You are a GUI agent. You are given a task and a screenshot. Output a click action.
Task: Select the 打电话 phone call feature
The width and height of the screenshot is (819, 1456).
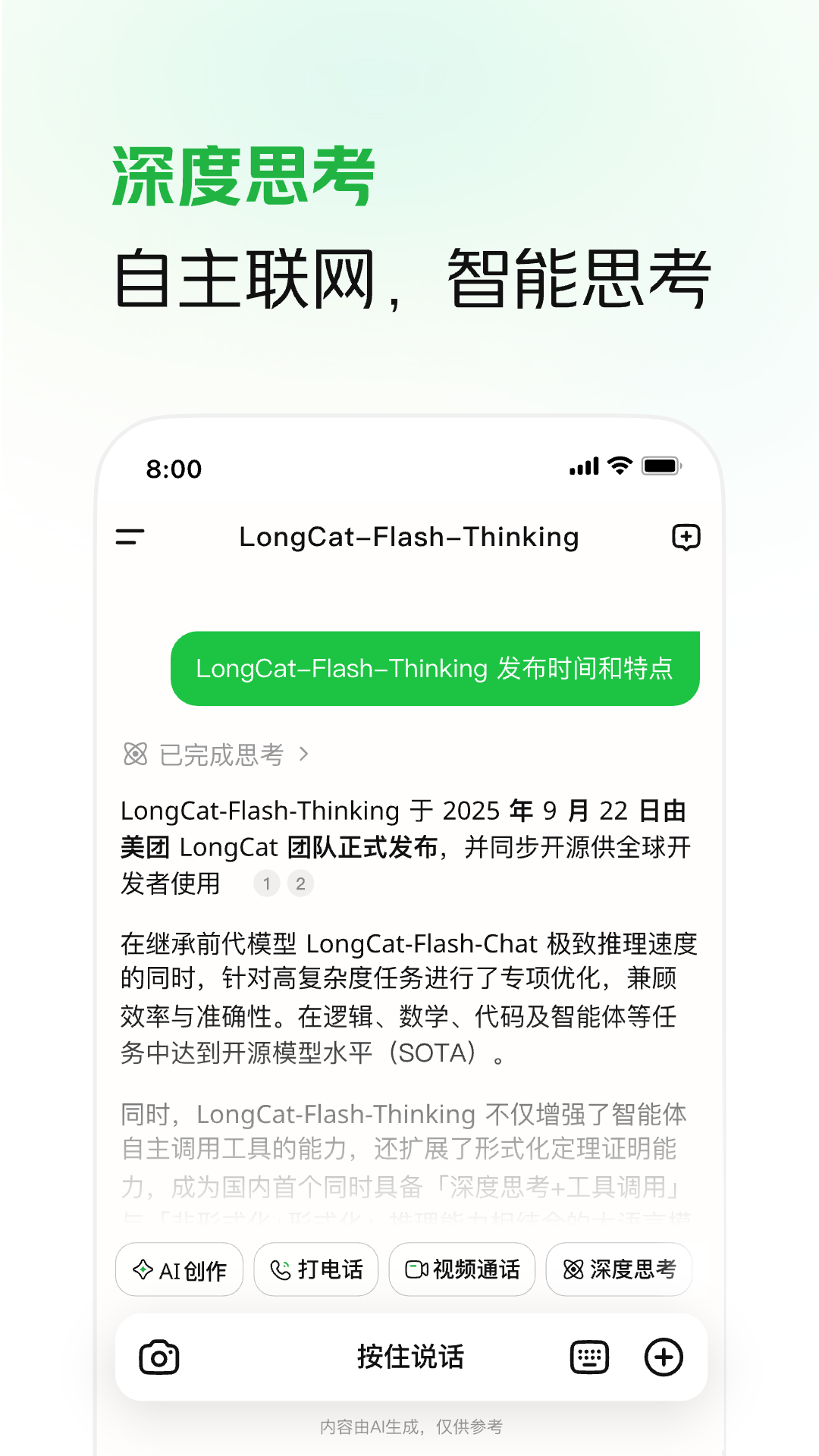[x=315, y=1269]
